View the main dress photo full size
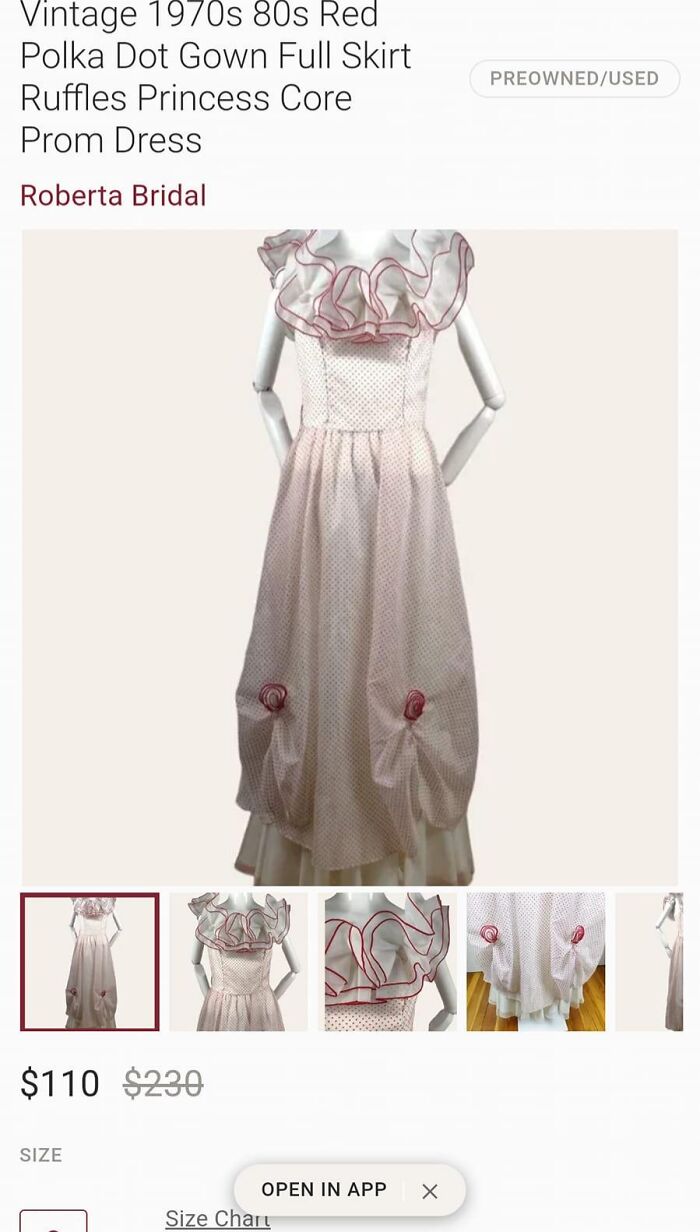 pyautogui.click(x=350, y=557)
